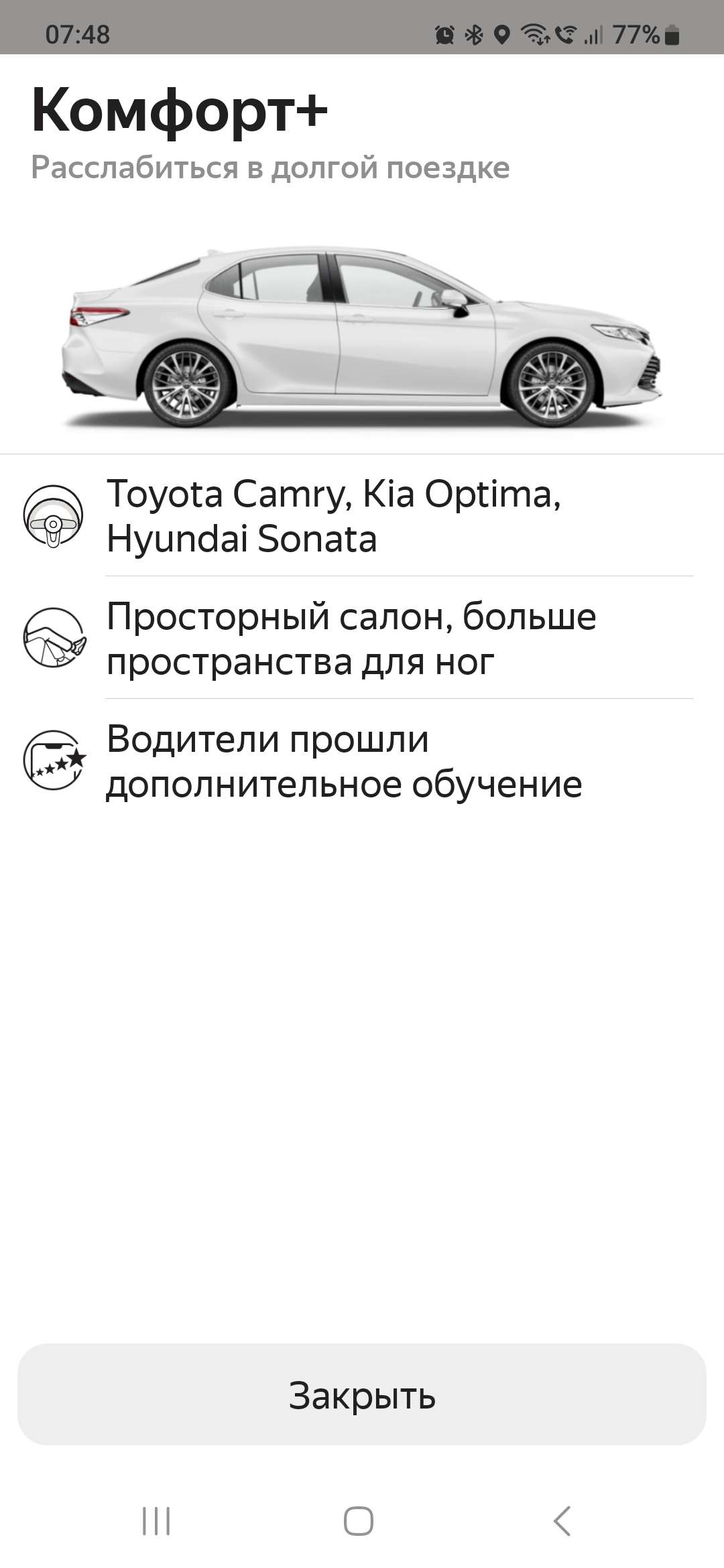Image resolution: width=724 pixels, height=1568 pixels.
Task: Open the recent apps view
Action: [156, 1520]
